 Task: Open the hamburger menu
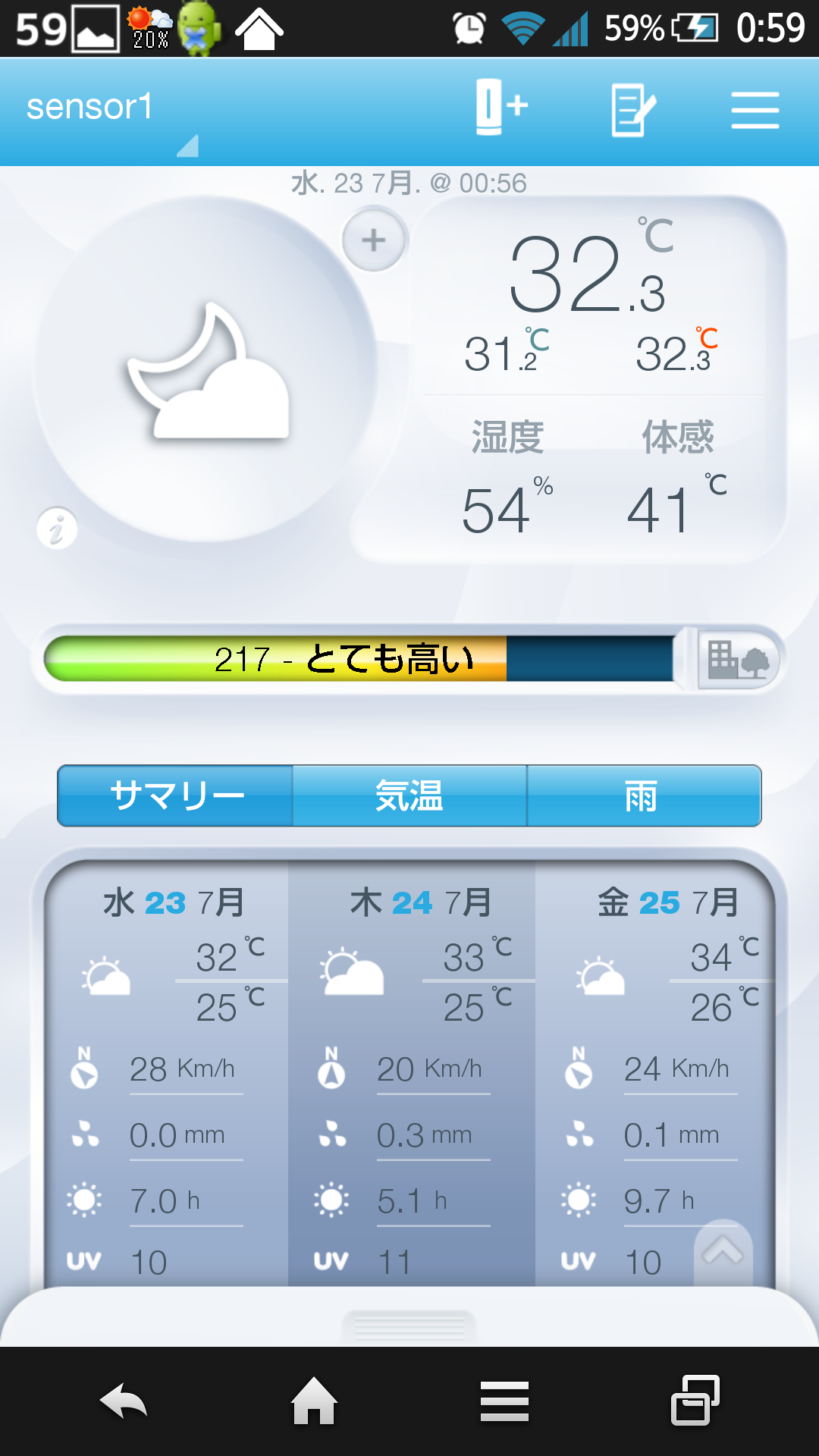point(755,111)
